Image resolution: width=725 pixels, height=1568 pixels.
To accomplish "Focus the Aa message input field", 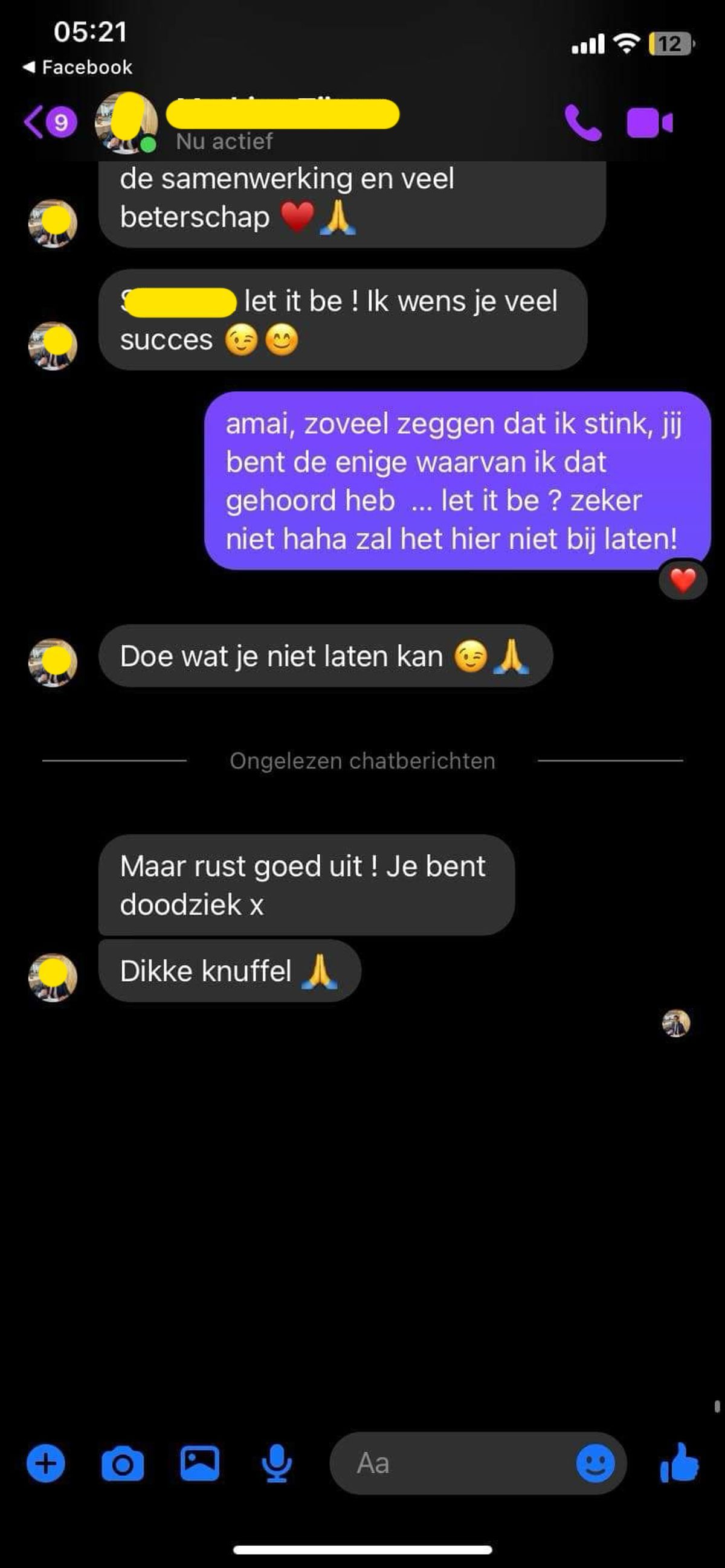I will point(451,1463).
